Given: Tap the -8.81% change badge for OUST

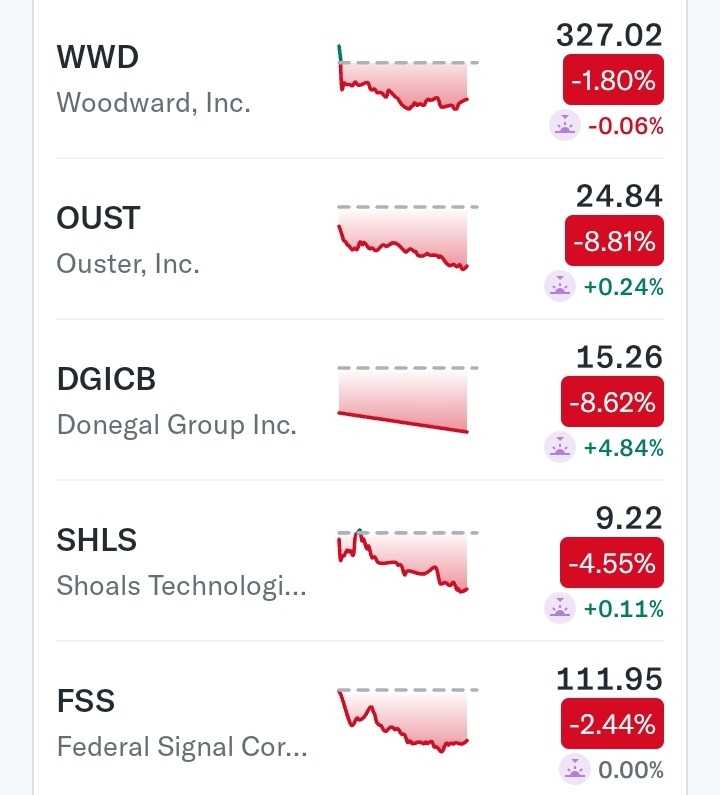Looking at the screenshot, I should [613, 241].
